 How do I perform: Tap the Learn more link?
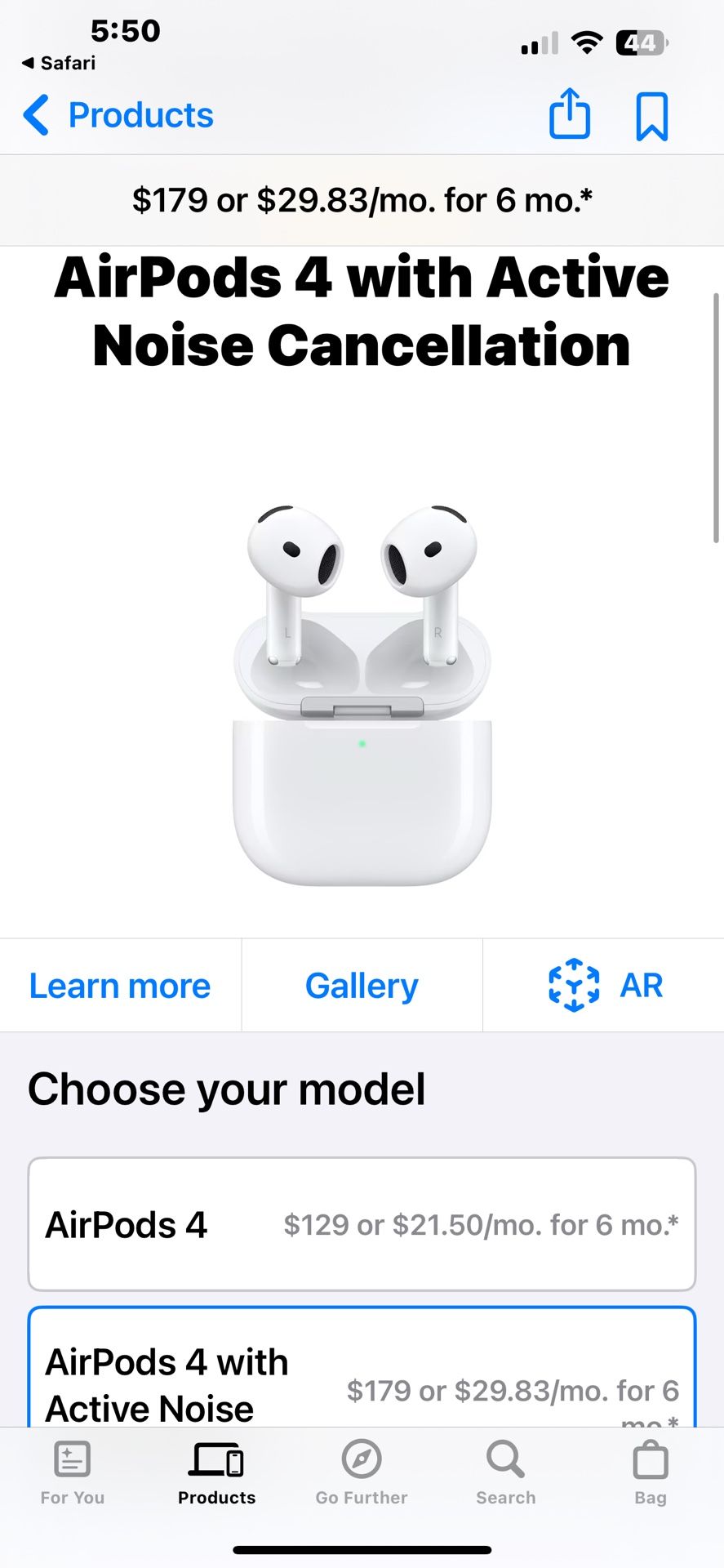119,985
